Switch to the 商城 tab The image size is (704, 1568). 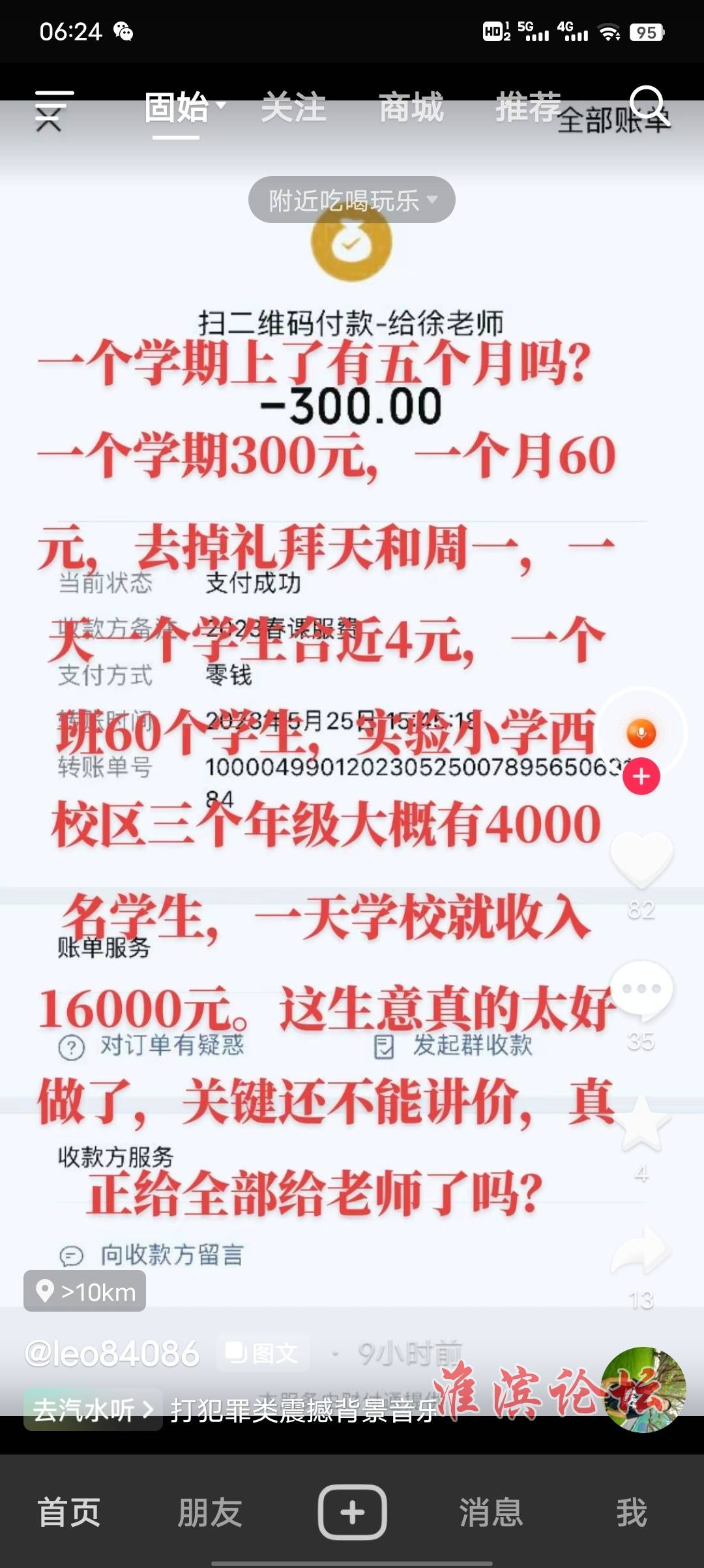[x=411, y=108]
